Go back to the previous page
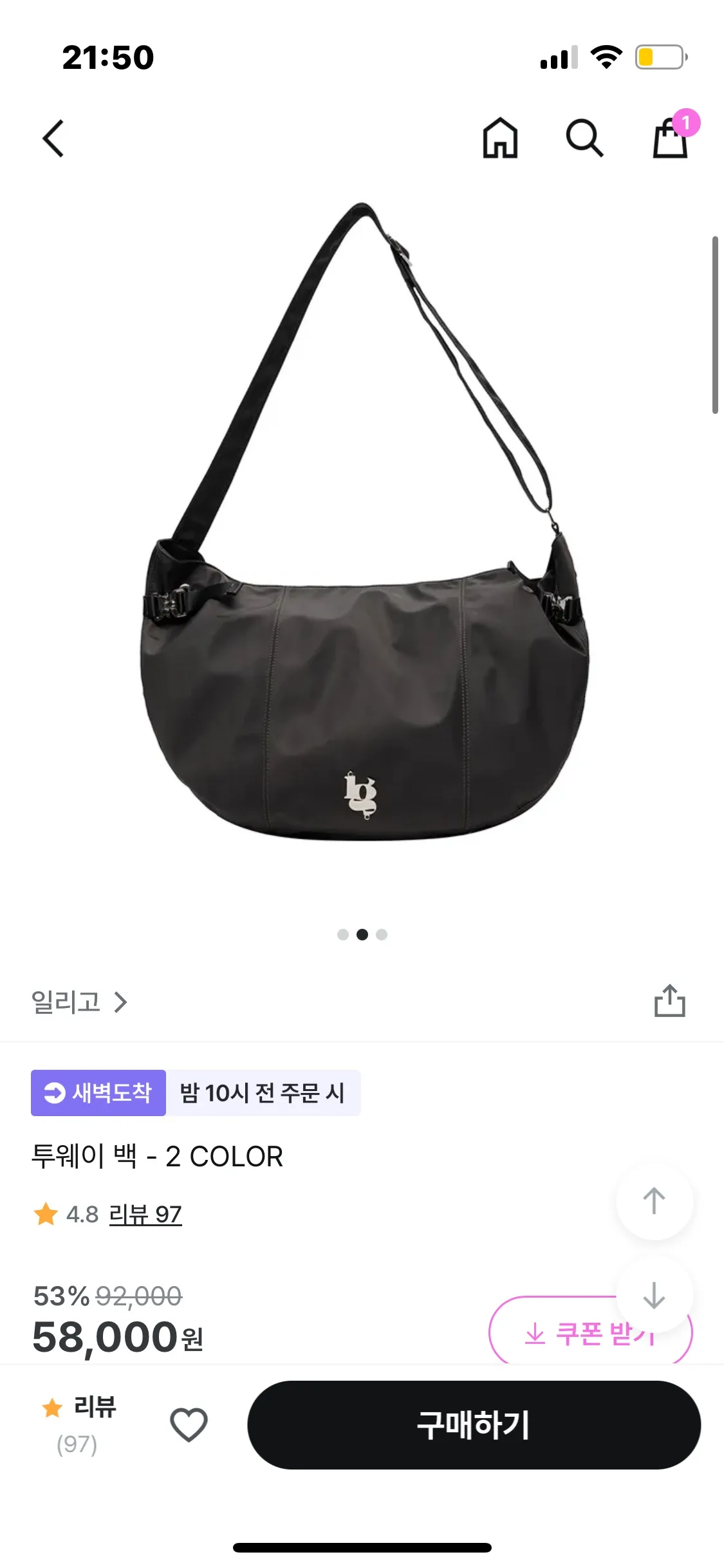Viewport: 724px width, 1568px height. click(53, 138)
